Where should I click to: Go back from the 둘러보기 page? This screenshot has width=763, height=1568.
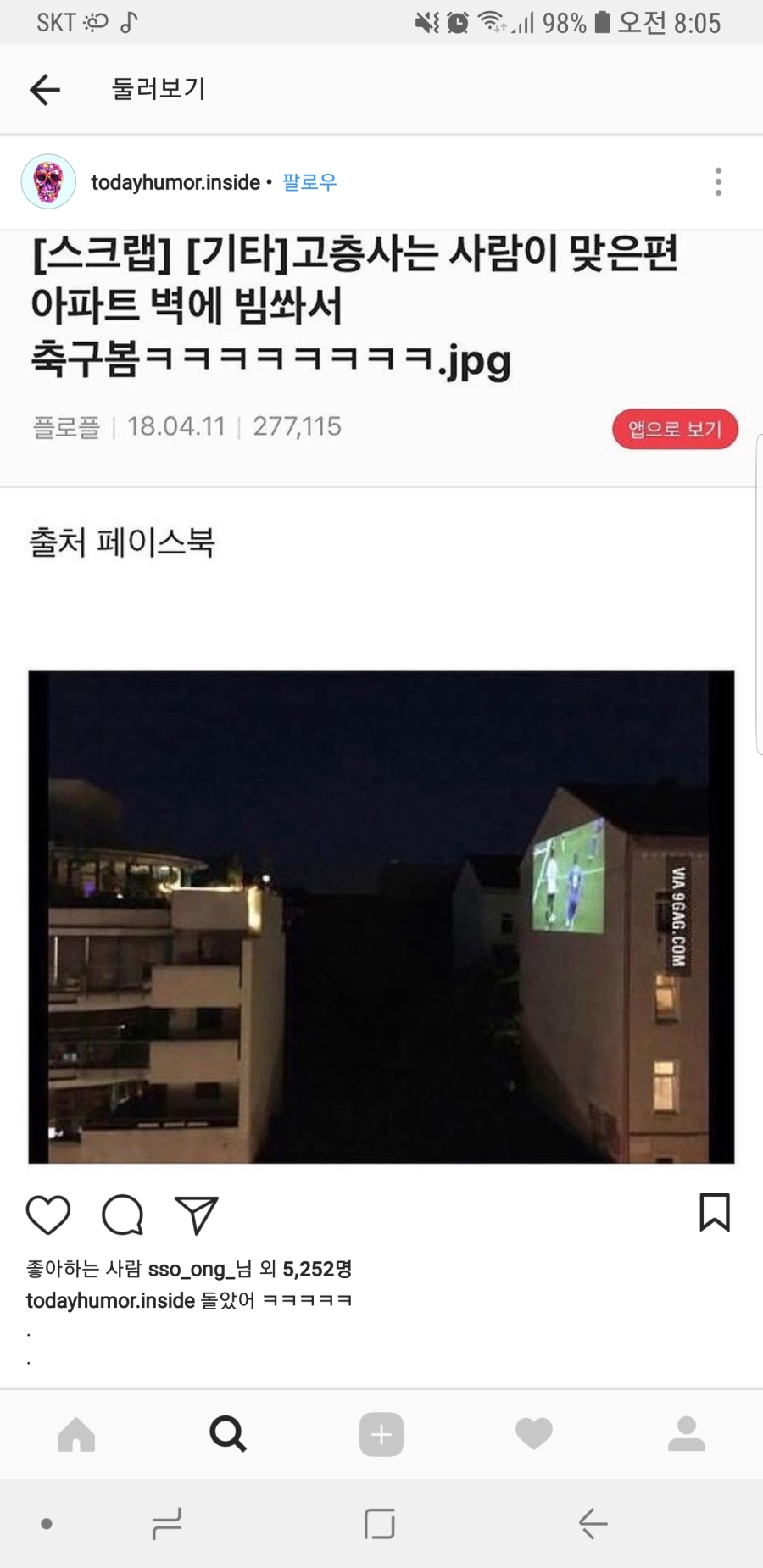click(x=45, y=89)
